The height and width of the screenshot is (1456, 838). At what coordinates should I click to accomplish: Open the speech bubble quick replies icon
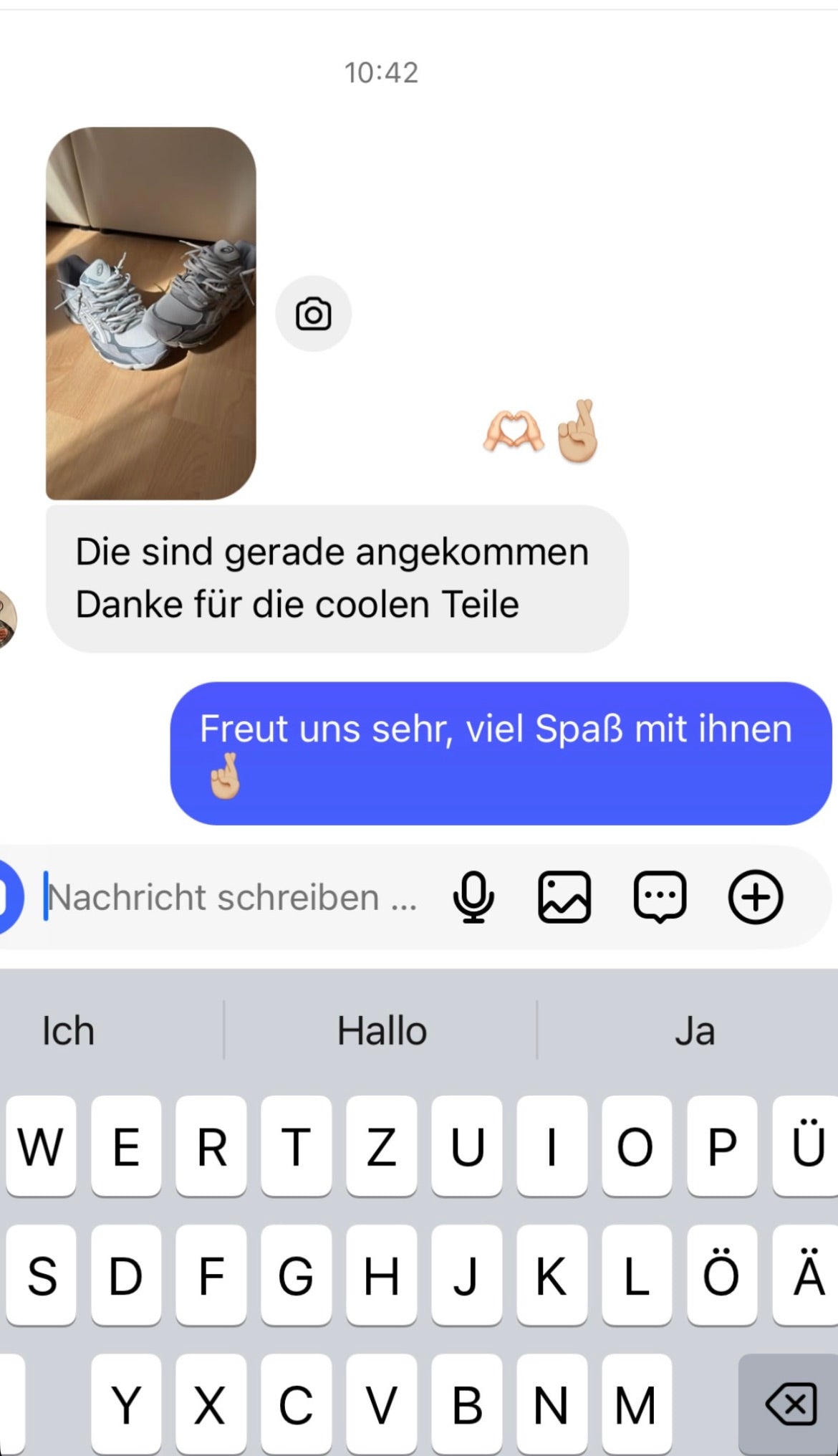click(x=660, y=897)
